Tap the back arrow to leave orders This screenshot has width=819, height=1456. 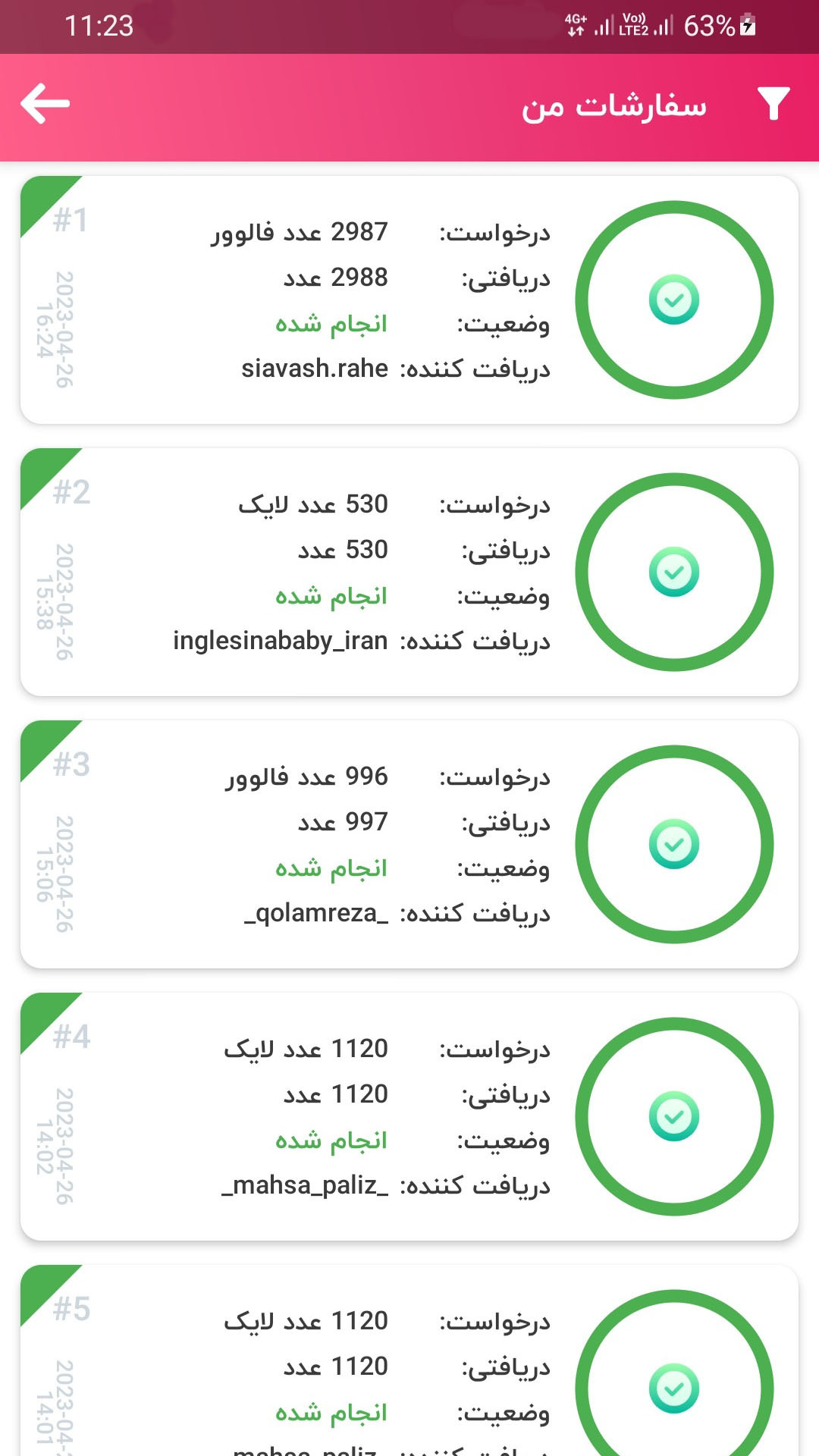coord(45,104)
